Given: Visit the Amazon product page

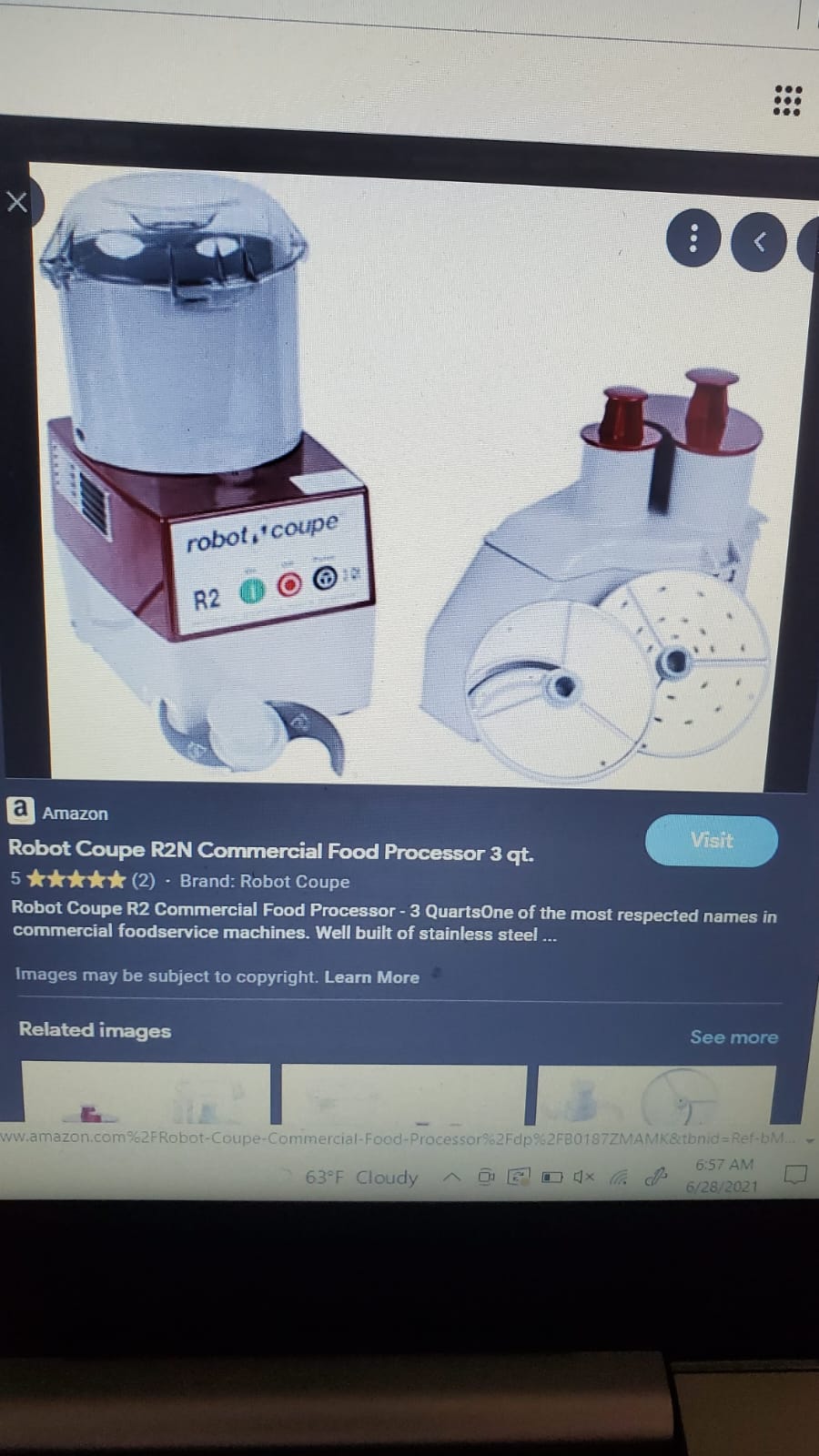Looking at the screenshot, I should (711, 841).
